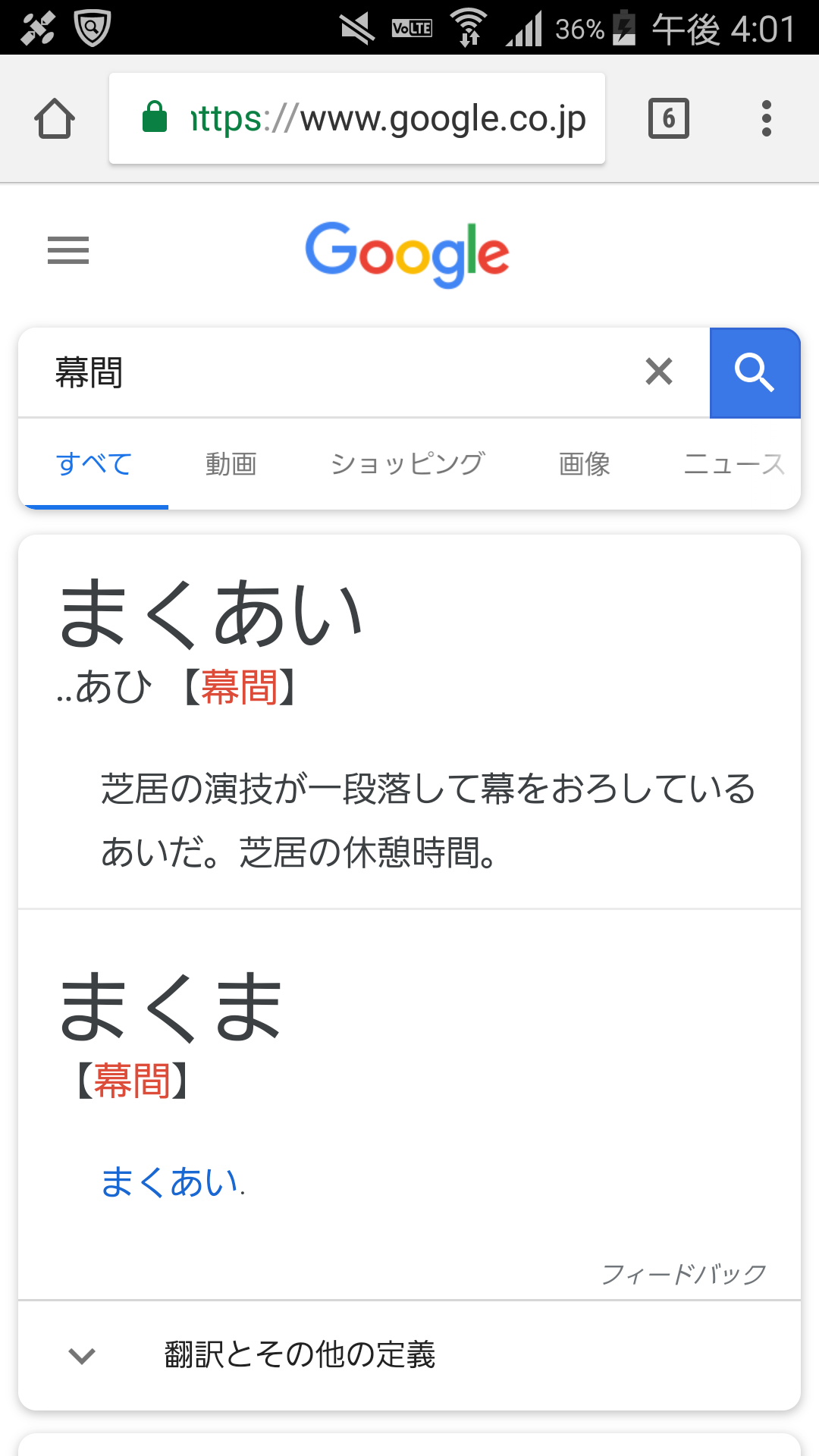
Task: Tap the browser home button
Action: [55, 119]
